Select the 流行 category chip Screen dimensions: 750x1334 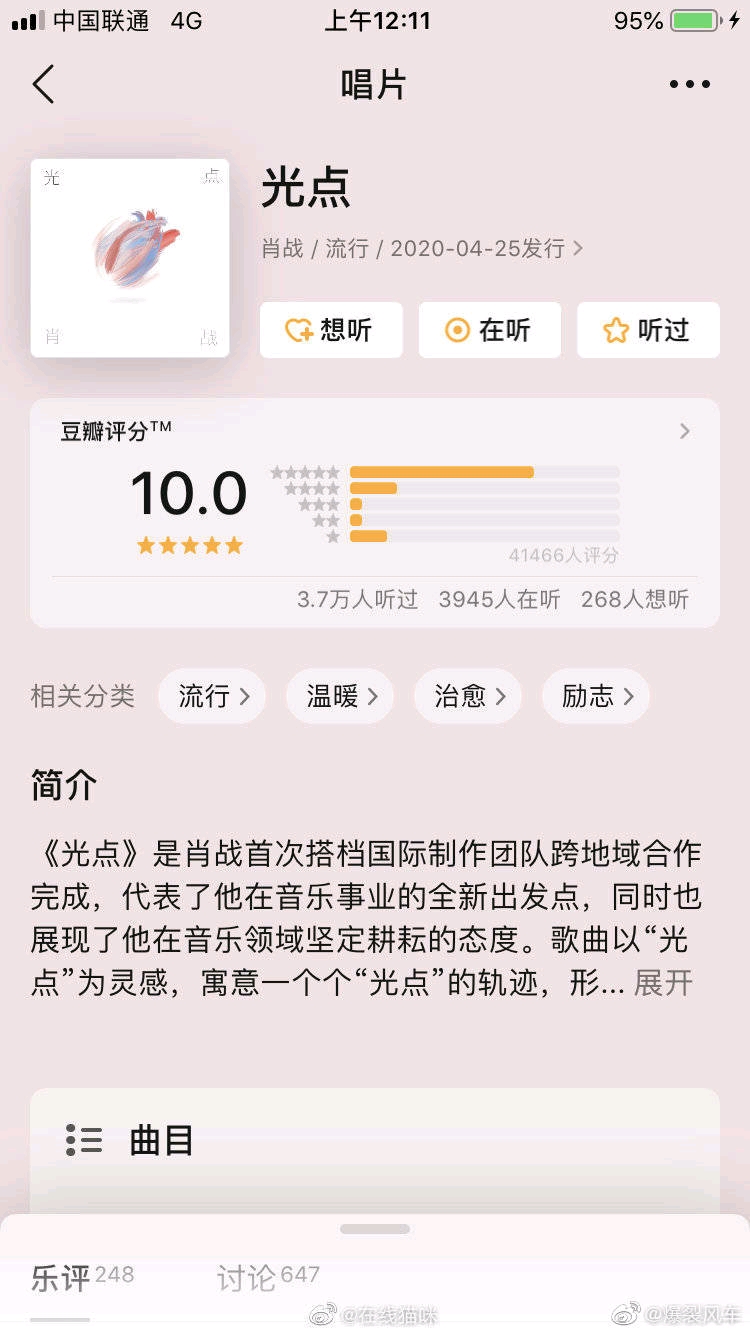212,696
